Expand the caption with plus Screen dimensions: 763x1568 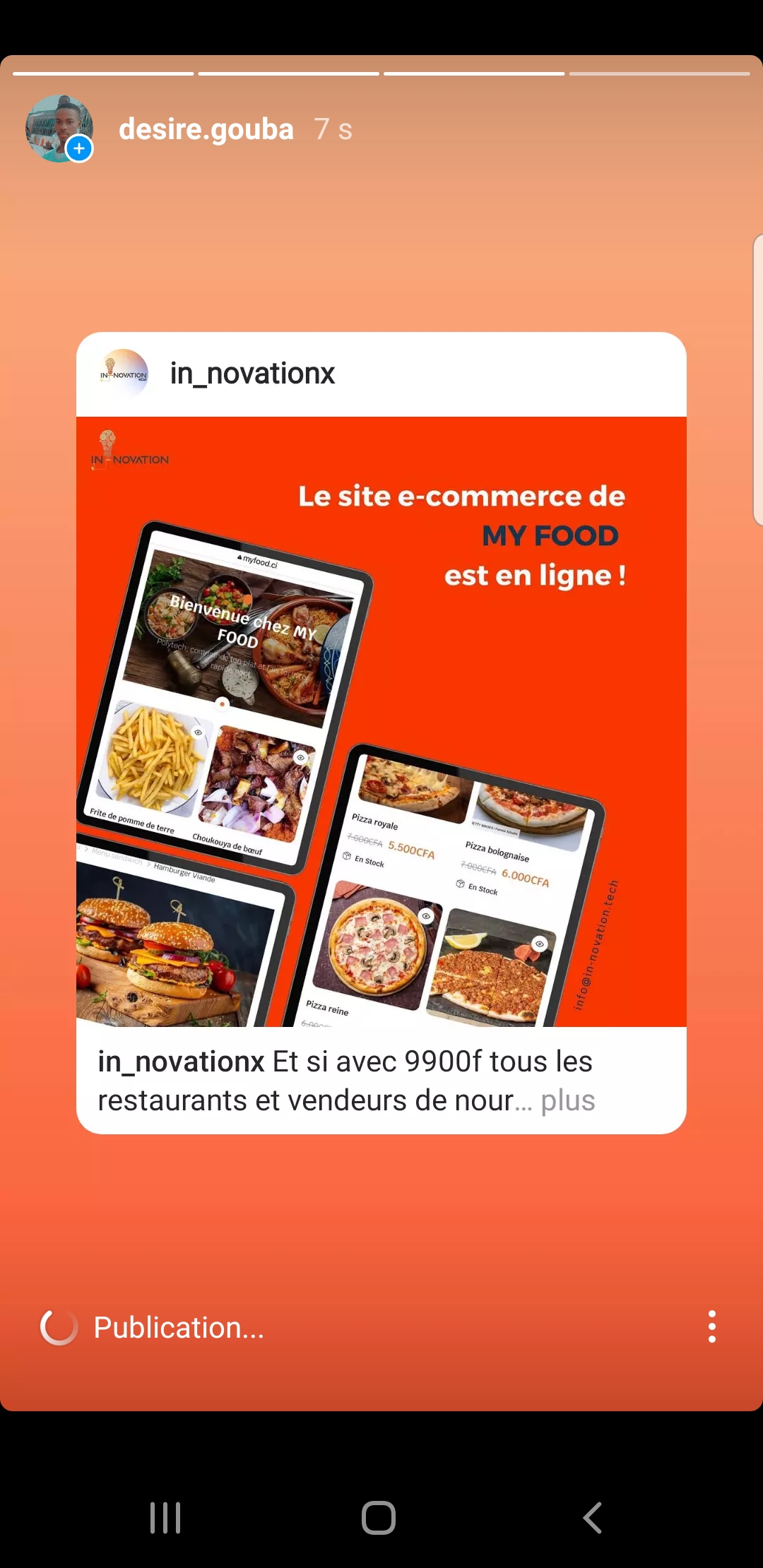click(568, 1101)
